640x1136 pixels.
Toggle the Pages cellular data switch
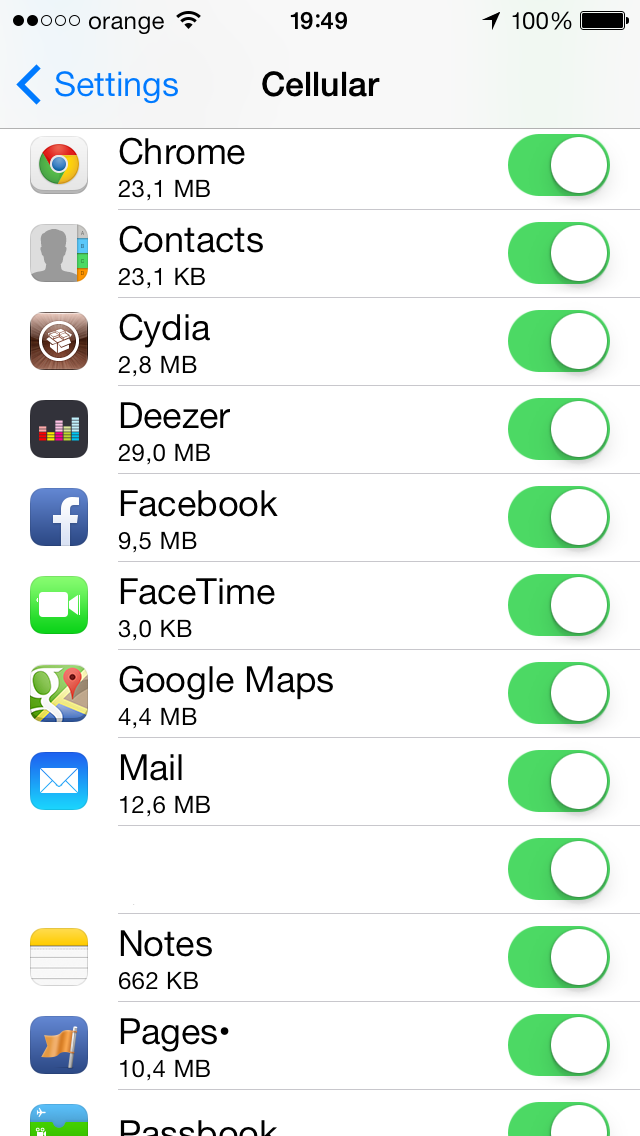click(559, 1045)
